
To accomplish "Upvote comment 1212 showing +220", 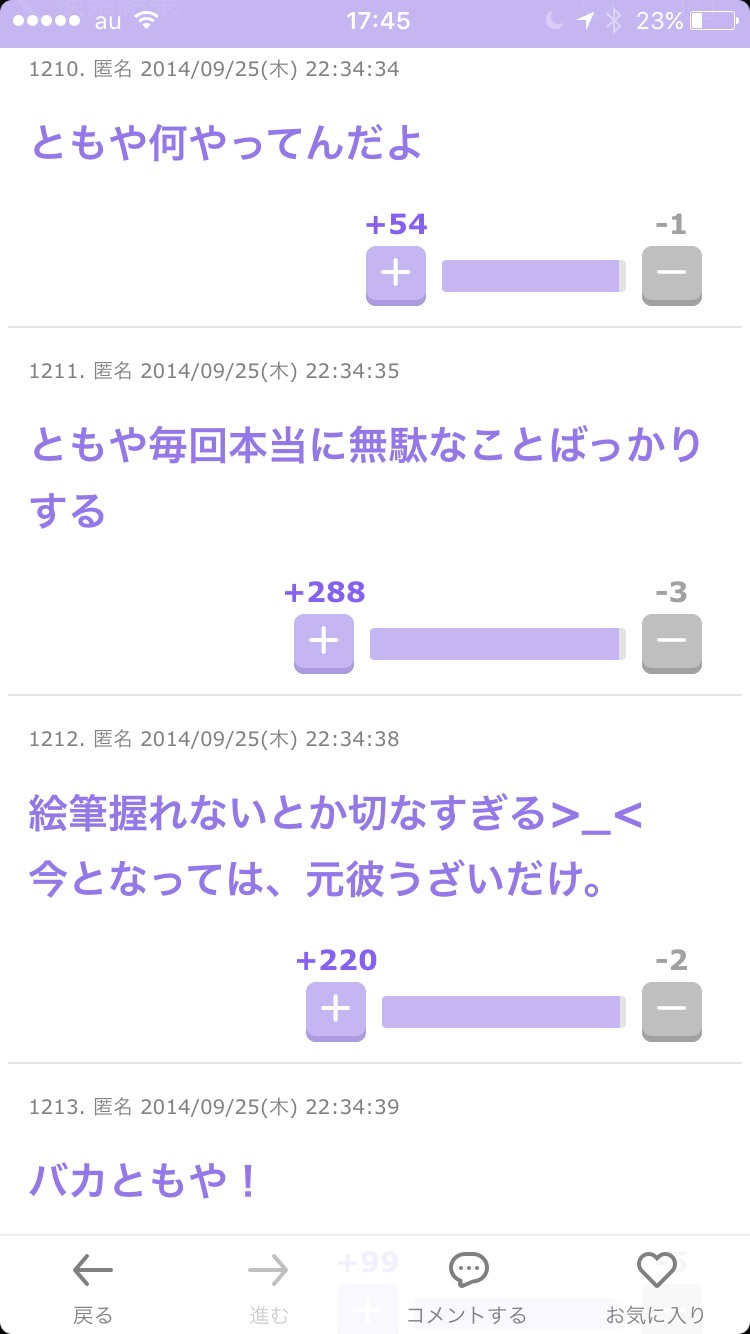I will (x=336, y=1011).
